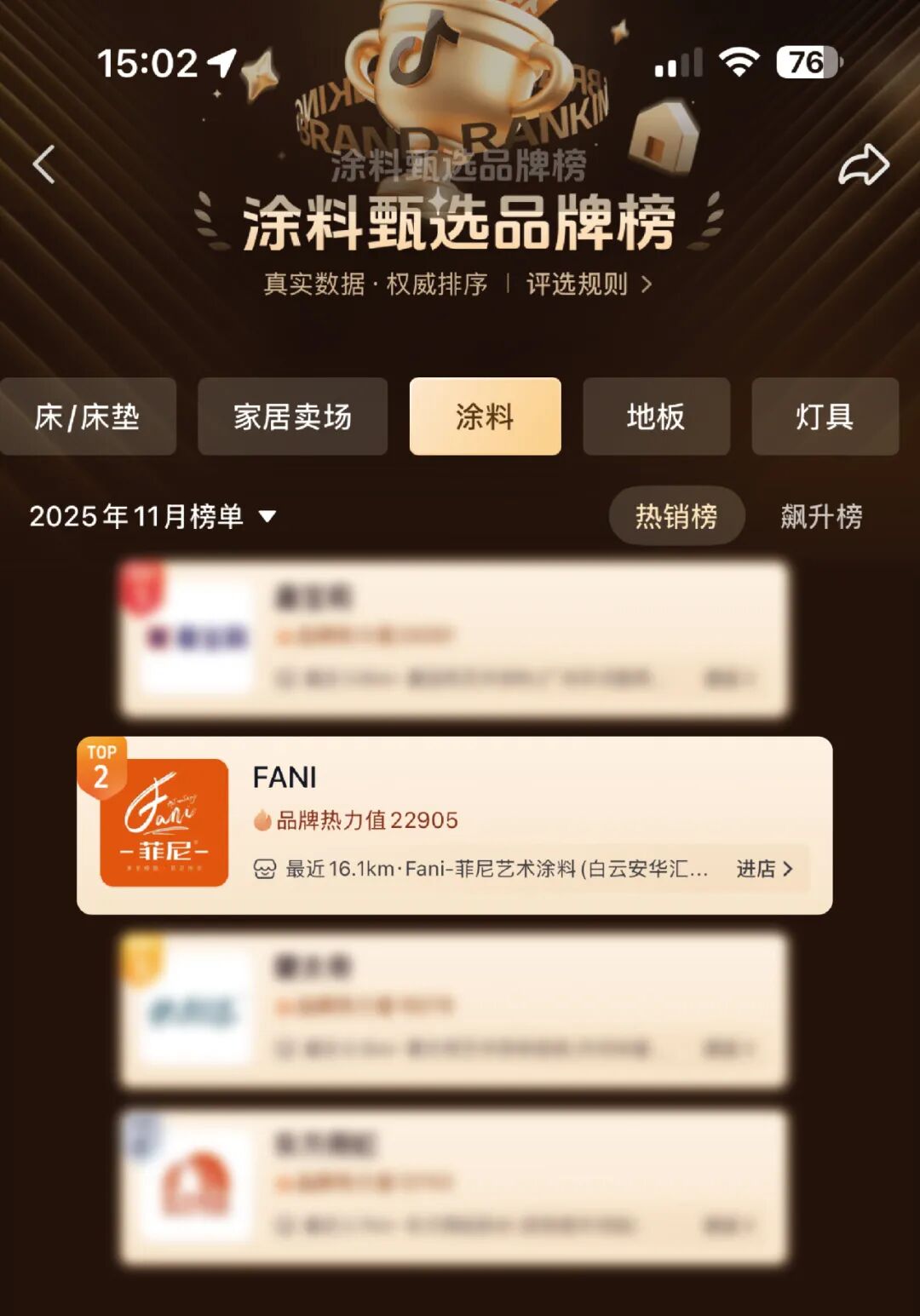
Task: Switch to the 家居卖场 category tab
Action: point(292,417)
